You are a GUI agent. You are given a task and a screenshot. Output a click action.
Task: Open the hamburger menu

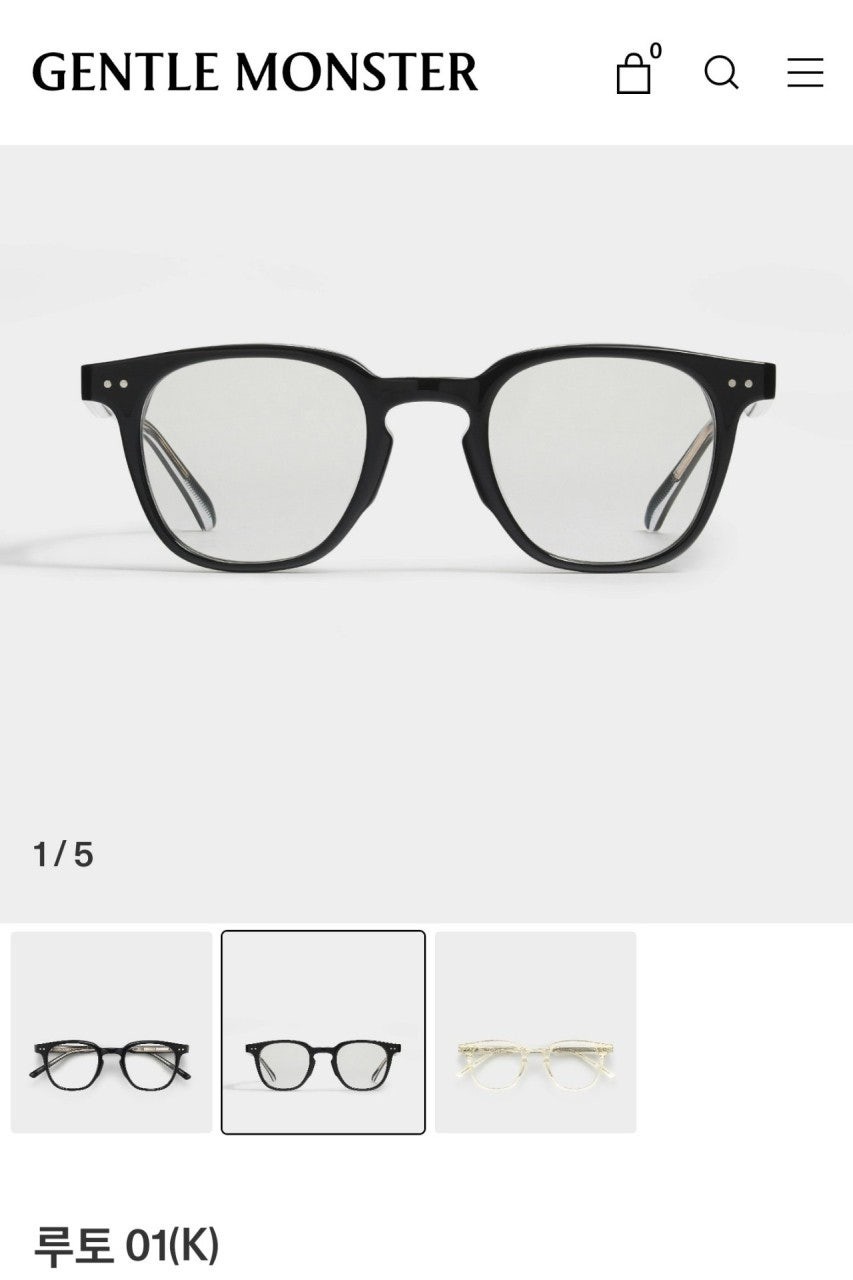(x=804, y=72)
